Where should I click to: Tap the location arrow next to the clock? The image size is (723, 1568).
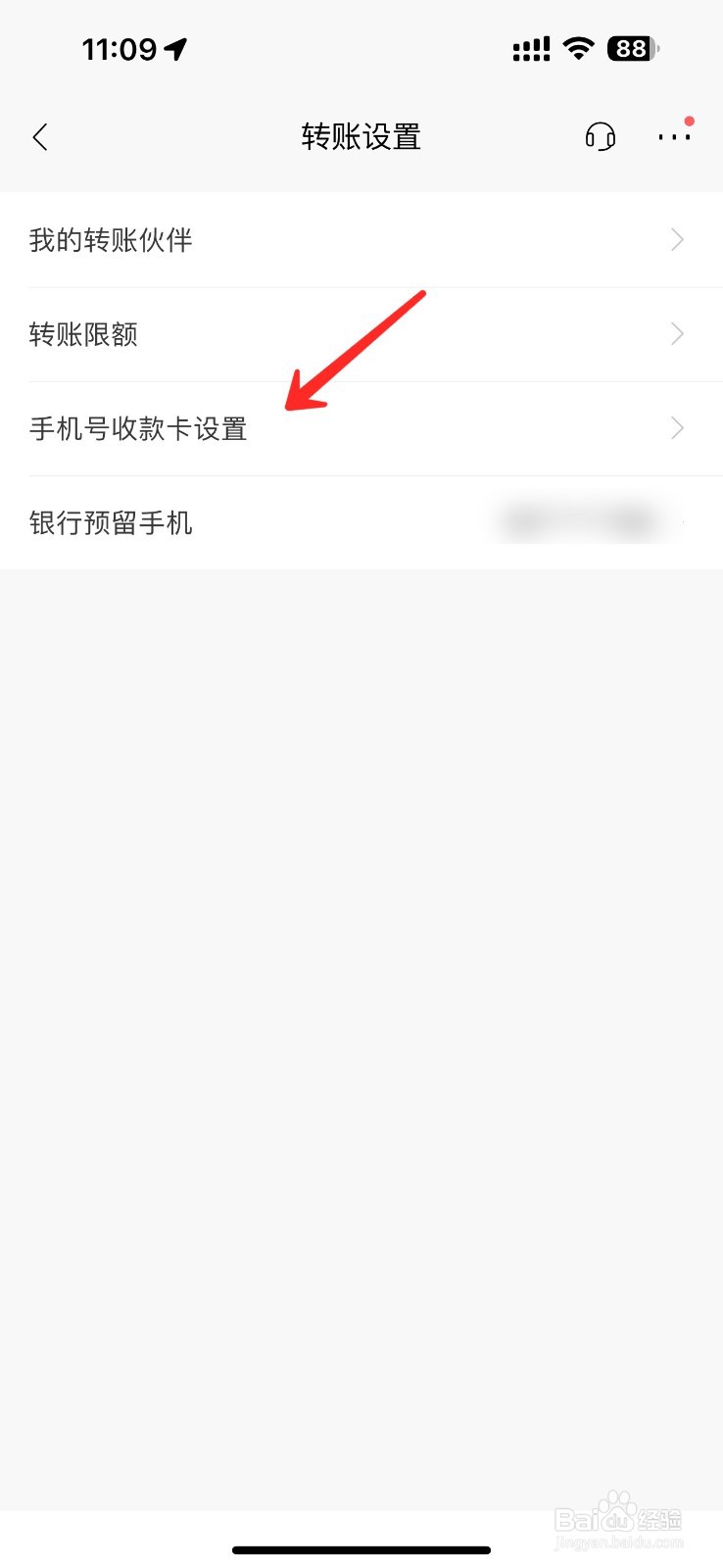[x=176, y=48]
